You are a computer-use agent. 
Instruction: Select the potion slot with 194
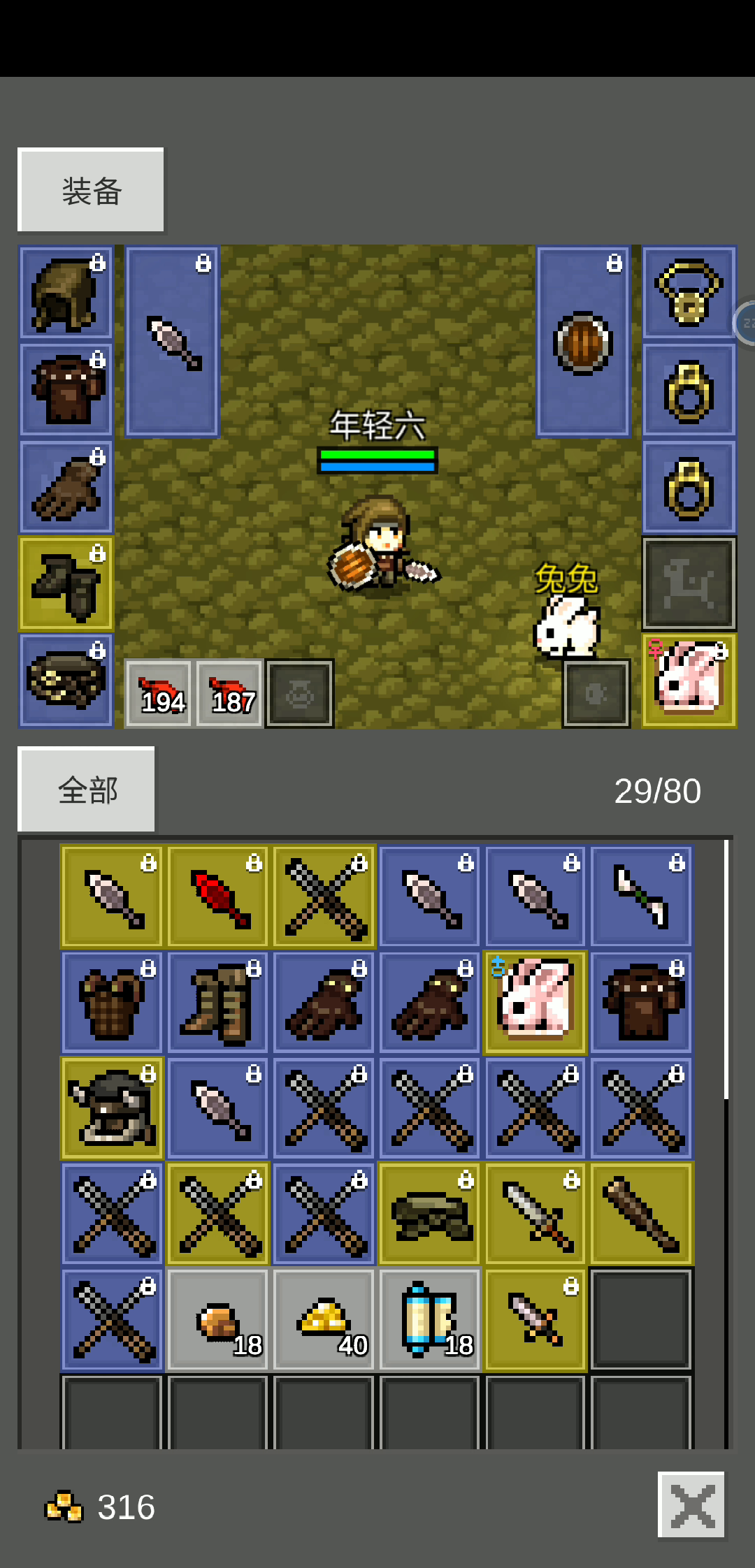pos(159,694)
